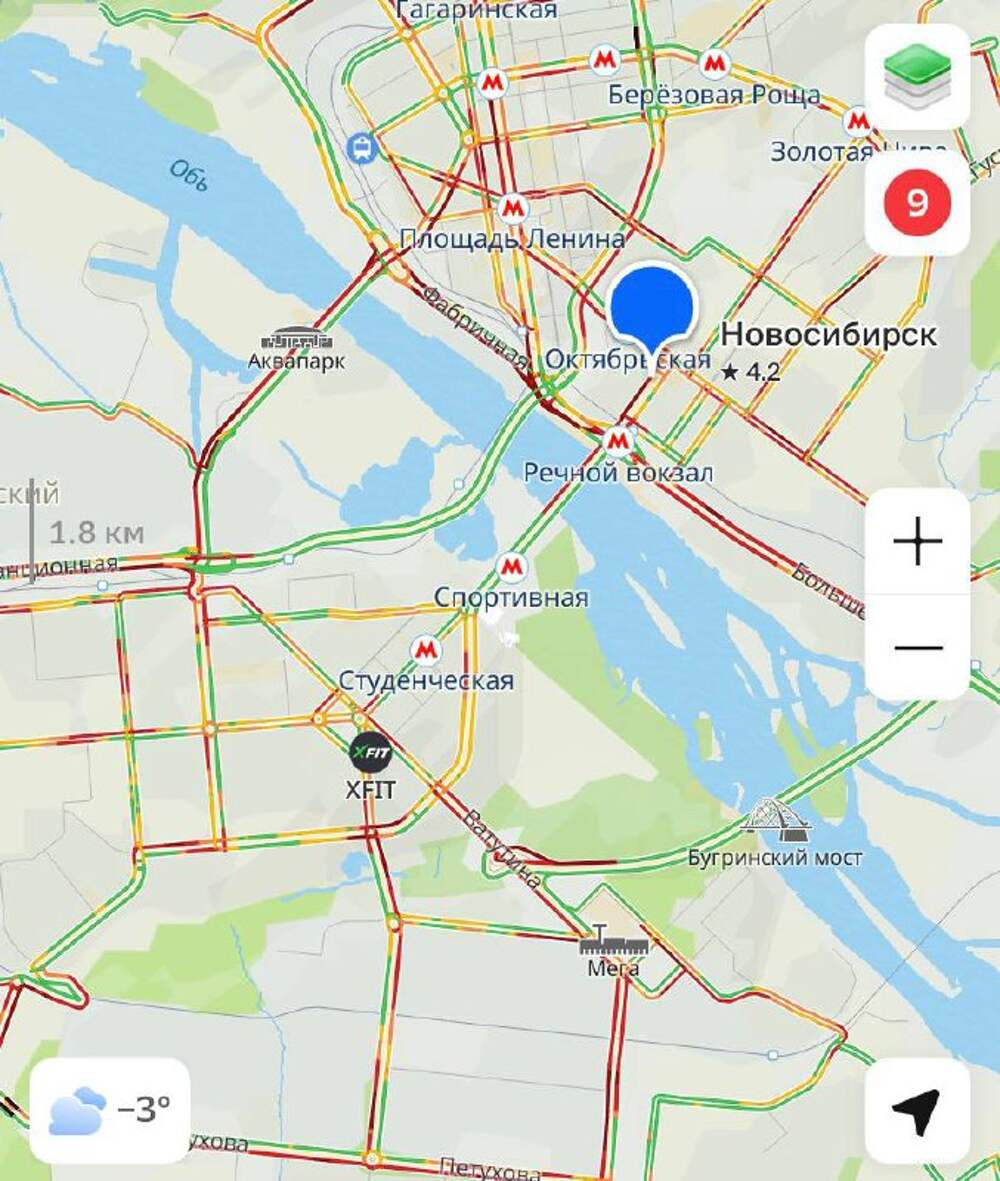Image resolution: width=1000 pixels, height=1181 pixels.
Task: Open Площадь Ленина metro station
Action: (x=513, y=209)
